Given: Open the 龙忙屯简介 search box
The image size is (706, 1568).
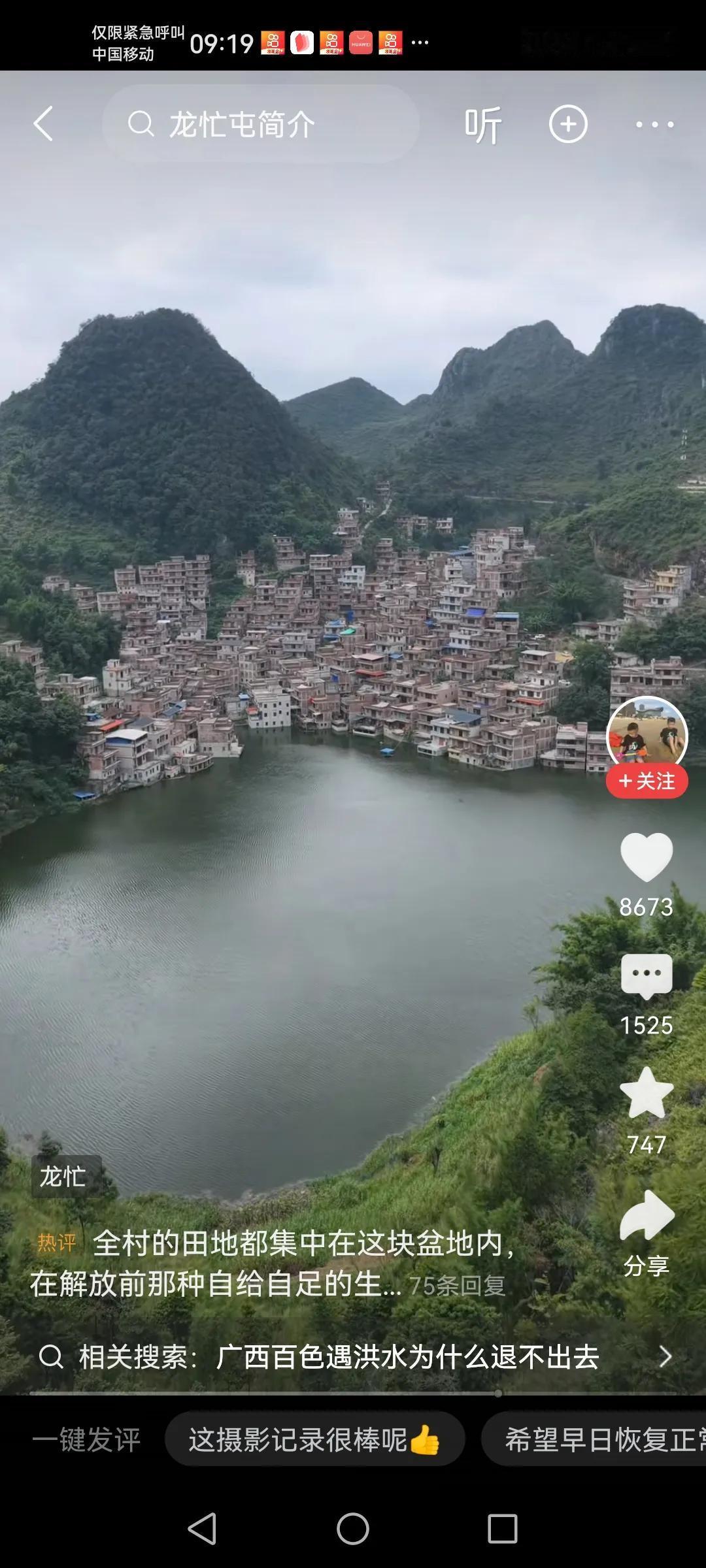Looking at the screenshot, I should (260, 124).
